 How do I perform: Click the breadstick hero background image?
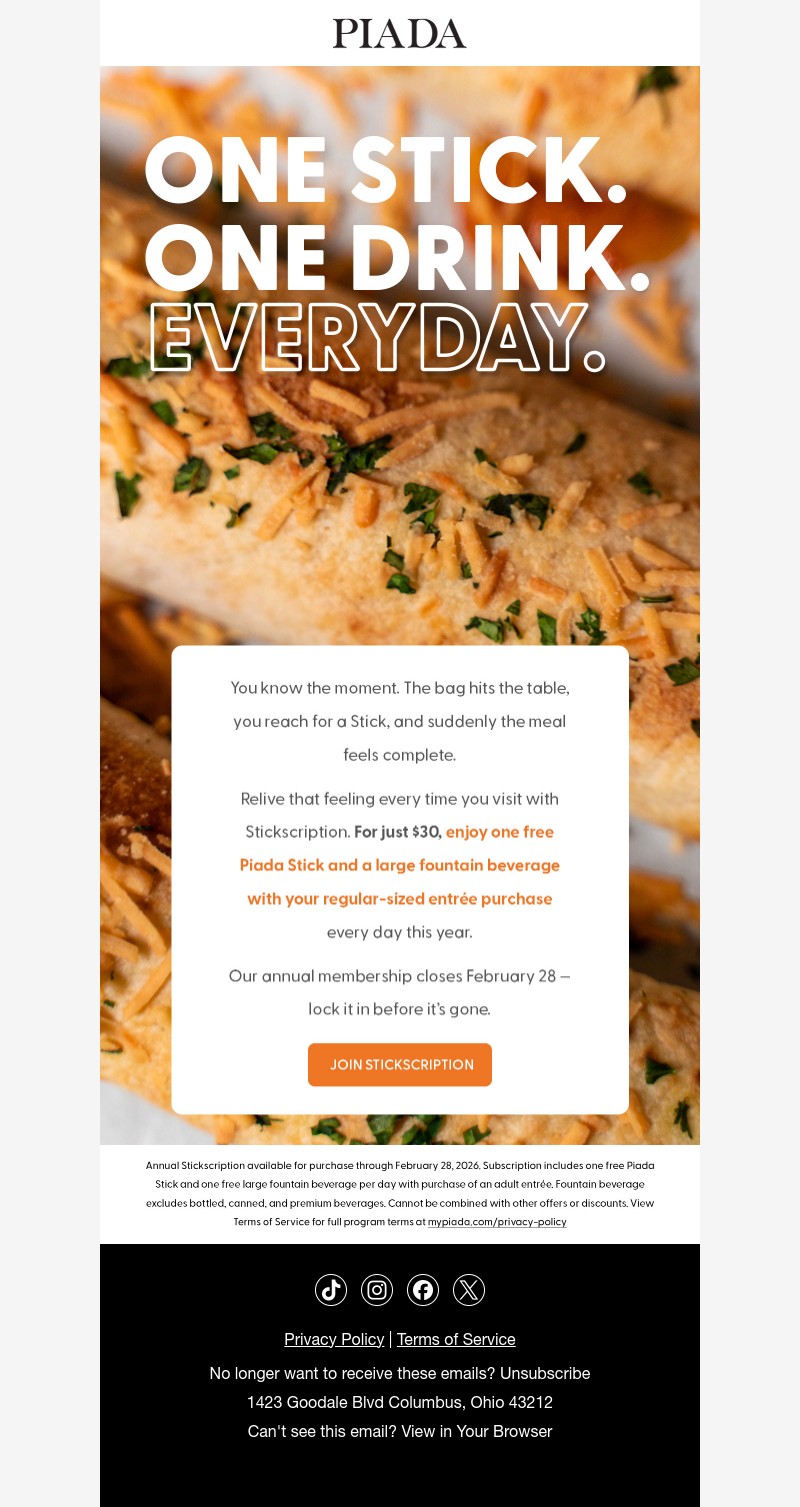[x=400, y=500]
